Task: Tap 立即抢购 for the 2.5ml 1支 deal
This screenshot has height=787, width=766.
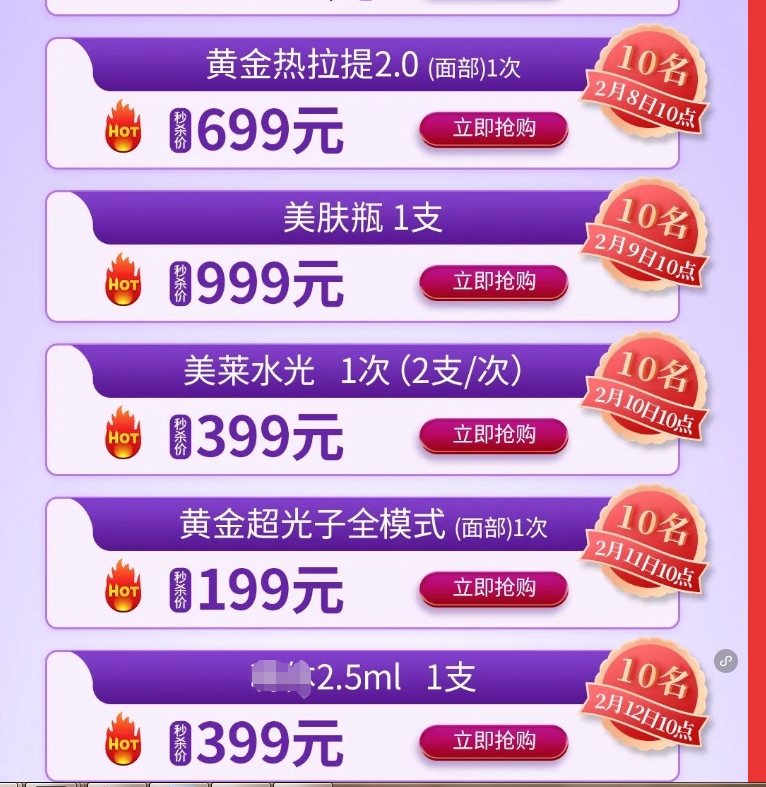Action: 493,741
